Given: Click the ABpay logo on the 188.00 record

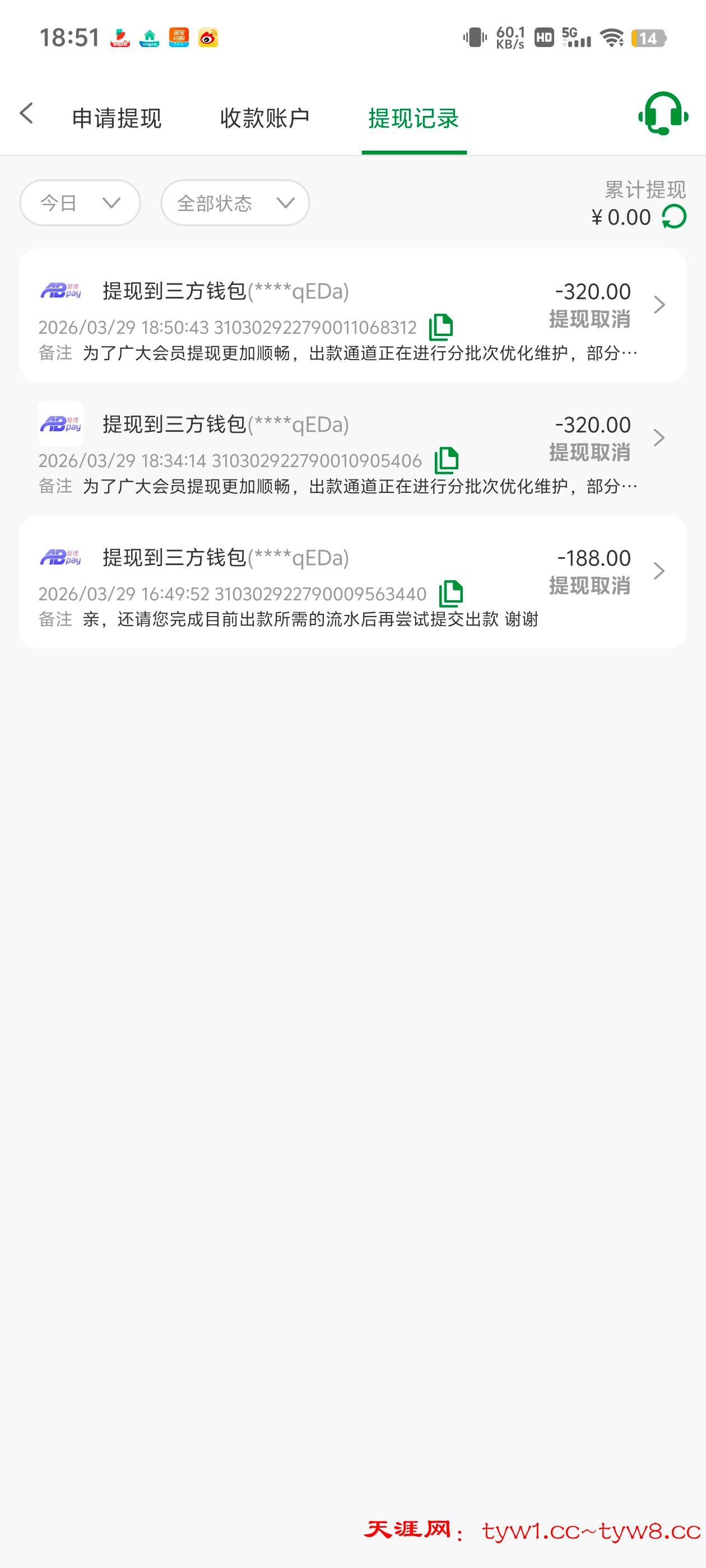Looking at the screenshot, I should pyautogui.click(x=60, y=558).
